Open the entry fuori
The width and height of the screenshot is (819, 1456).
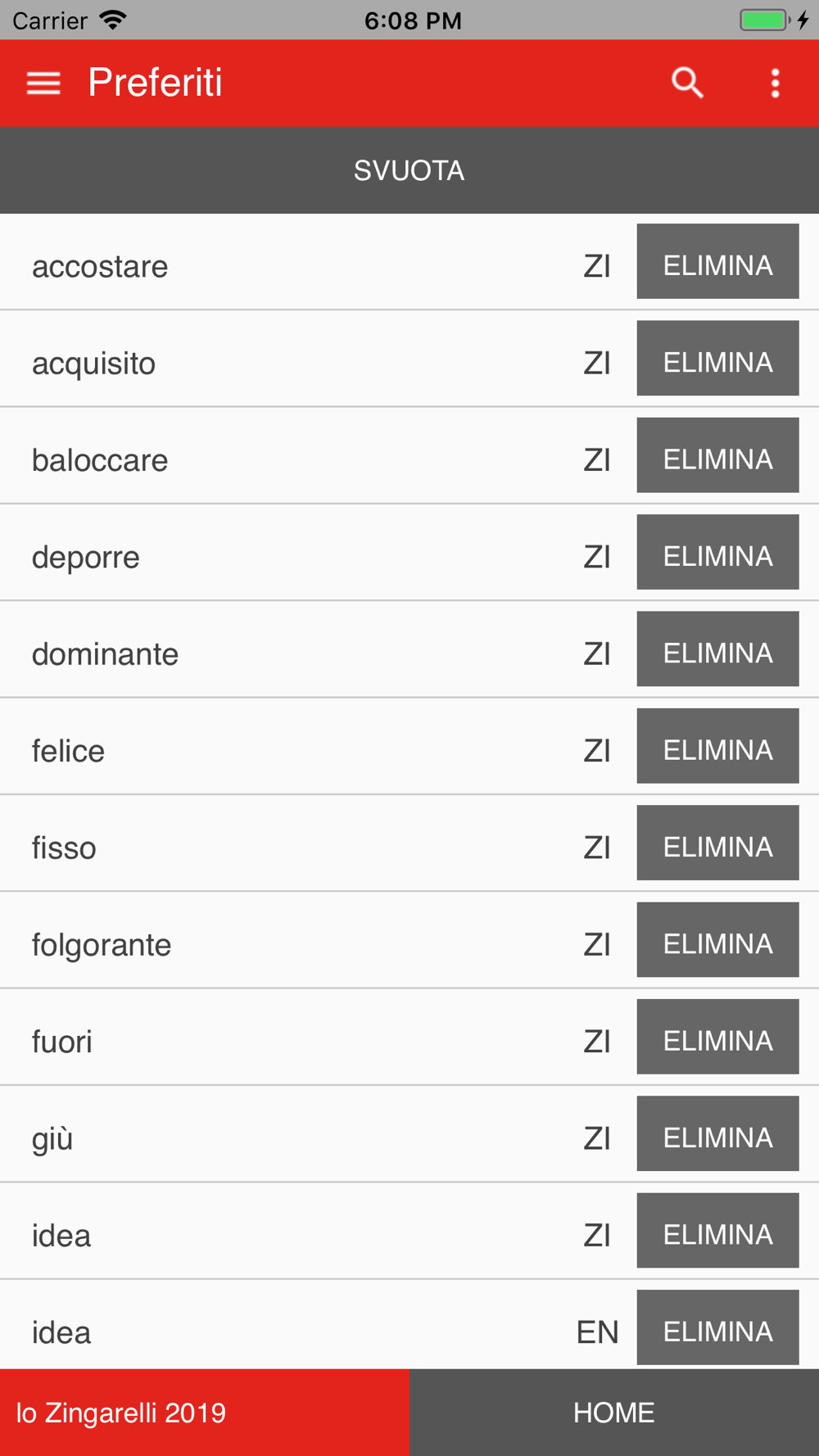[62, 1042]
